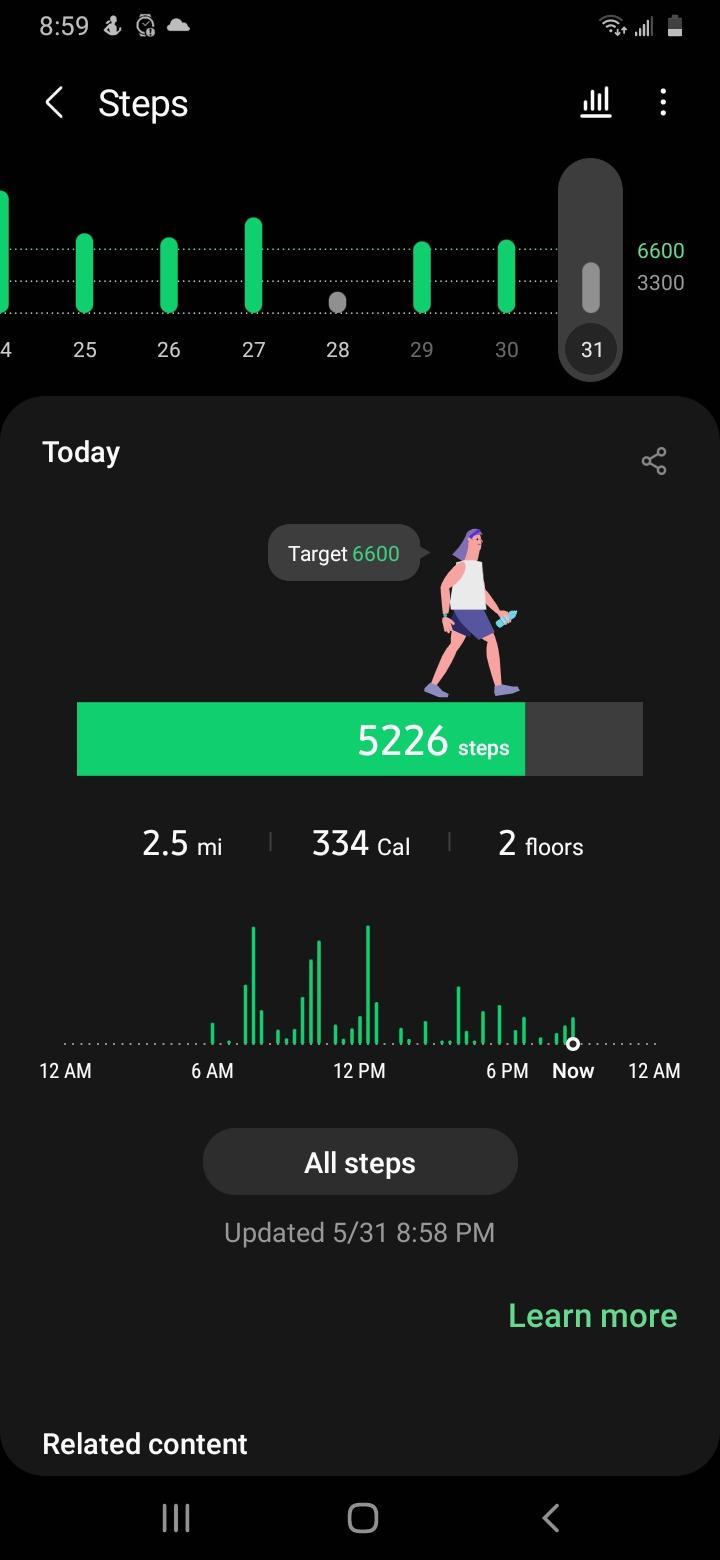Share today's step summary
Image resolution: width=720 pixels, height=1560 pixels.
point(654,461)
